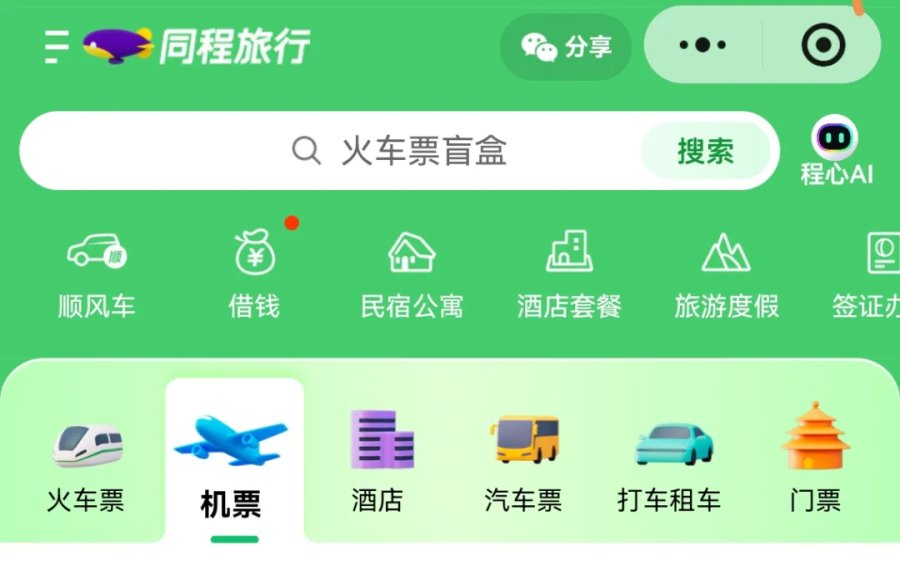Image resolution: width=900 pixels, height=571 pixels.
Task: Open 顺风车 carpool service
Action: (96, 275)
